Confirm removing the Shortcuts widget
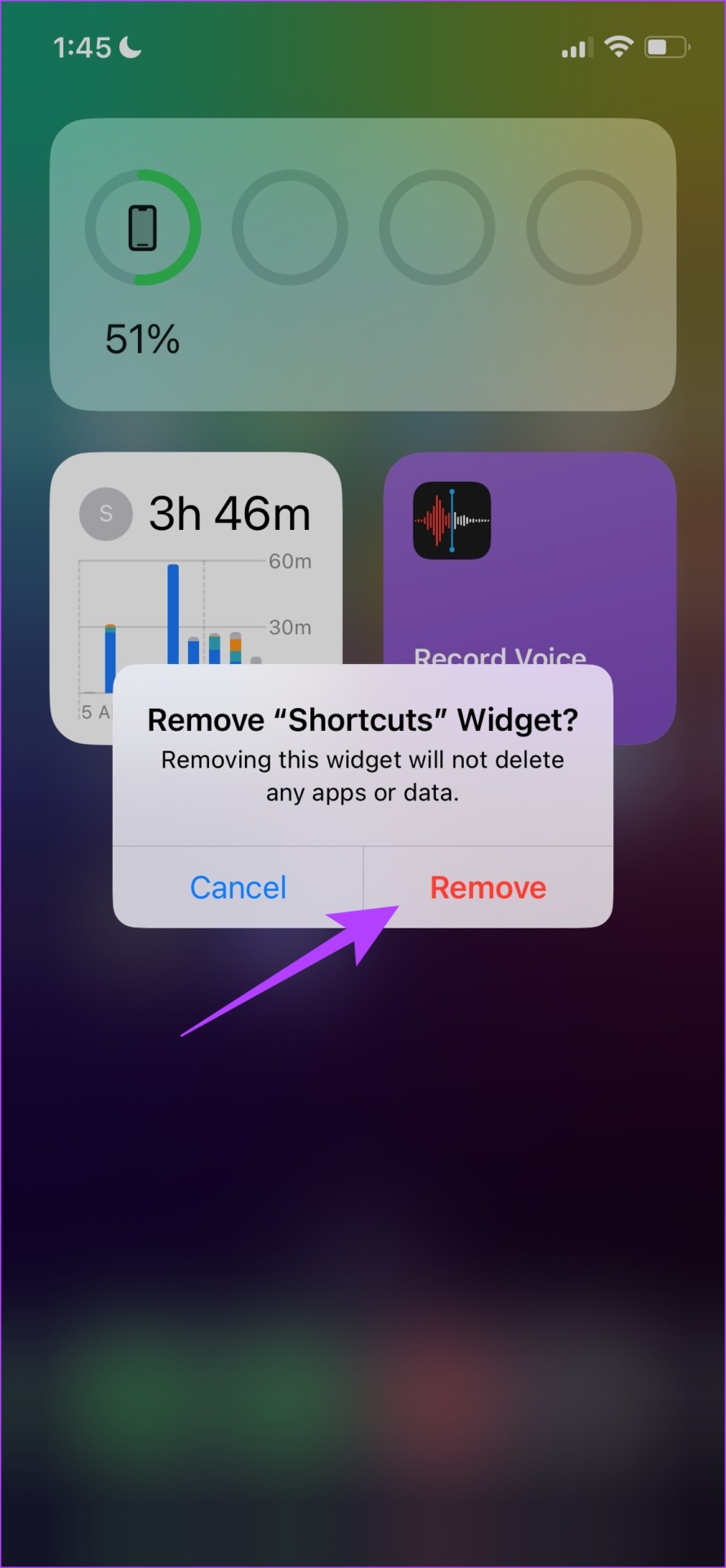The image size is (726, 1568). pyautogui.click(x=488, y=888)
